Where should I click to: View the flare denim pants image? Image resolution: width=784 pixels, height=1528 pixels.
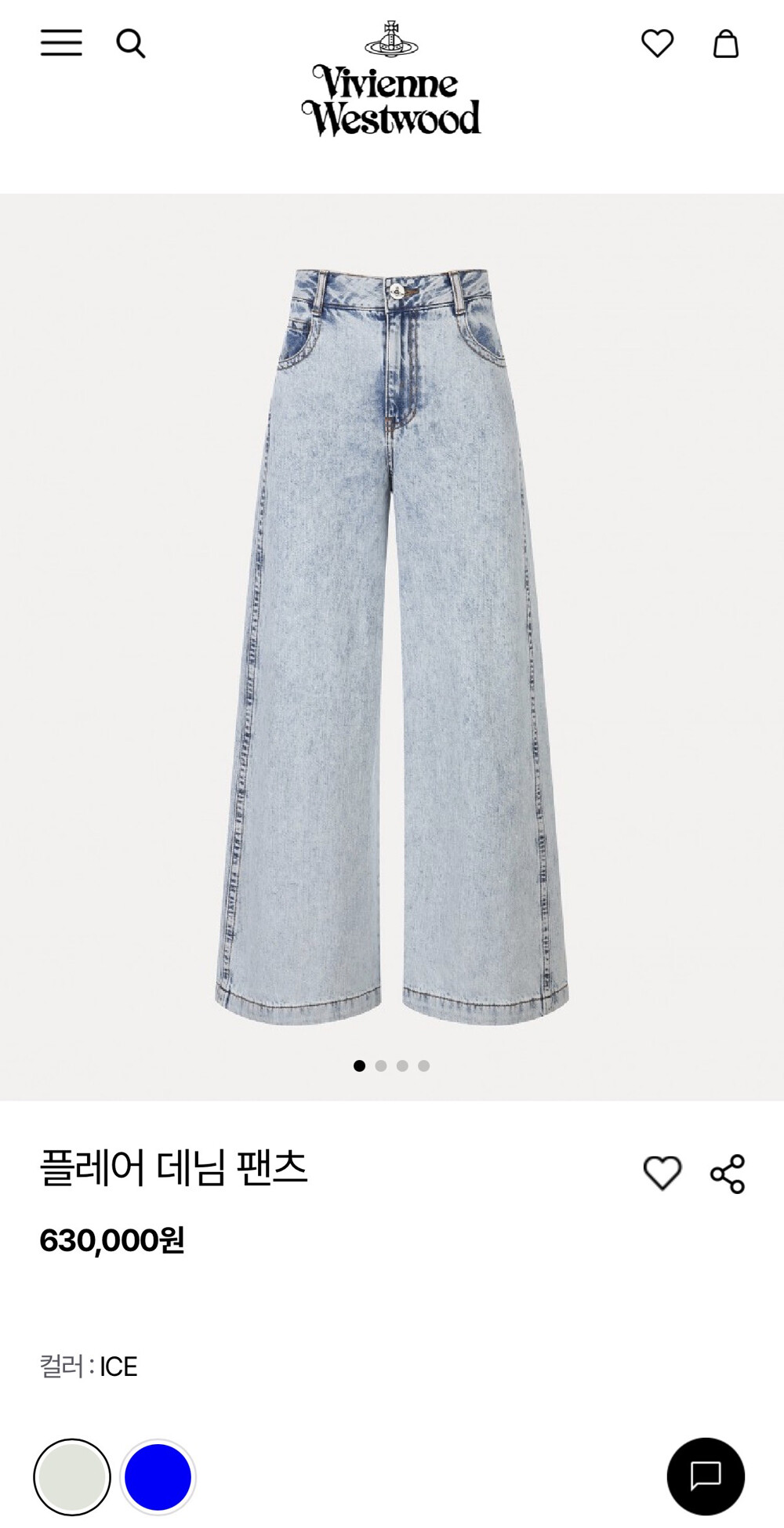(392, 647)
